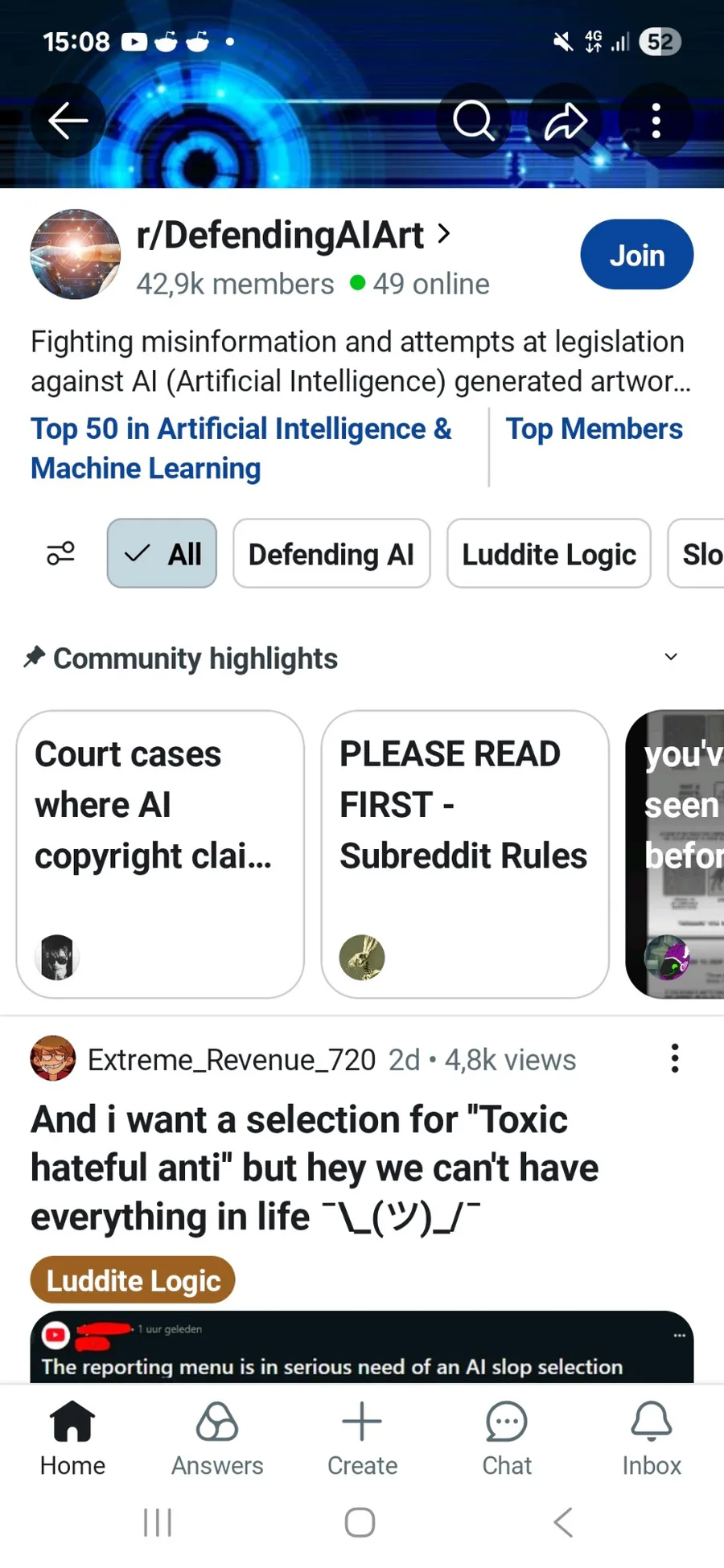Screen dimensions: 724x1568
Task: Open the community overflow menu
Action: tap(656, 121)
